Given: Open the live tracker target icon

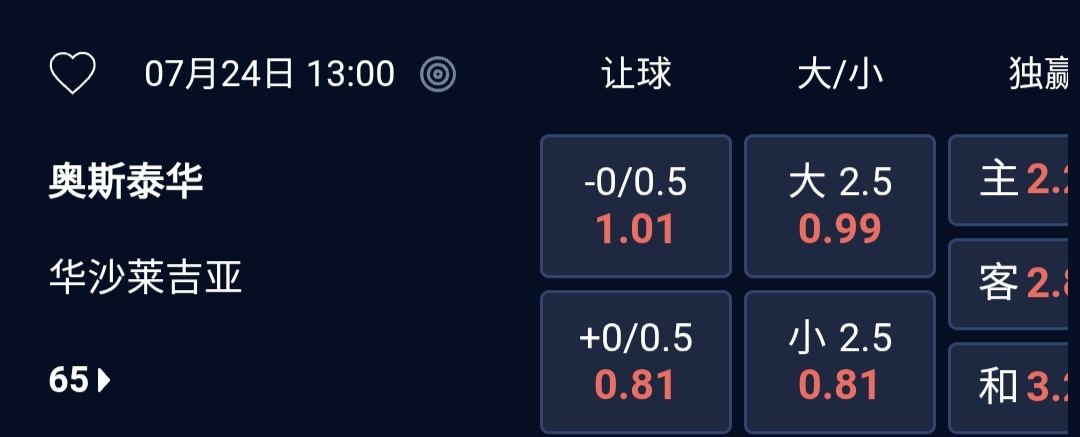Looking at the screenshot, I should pos(438,74).
